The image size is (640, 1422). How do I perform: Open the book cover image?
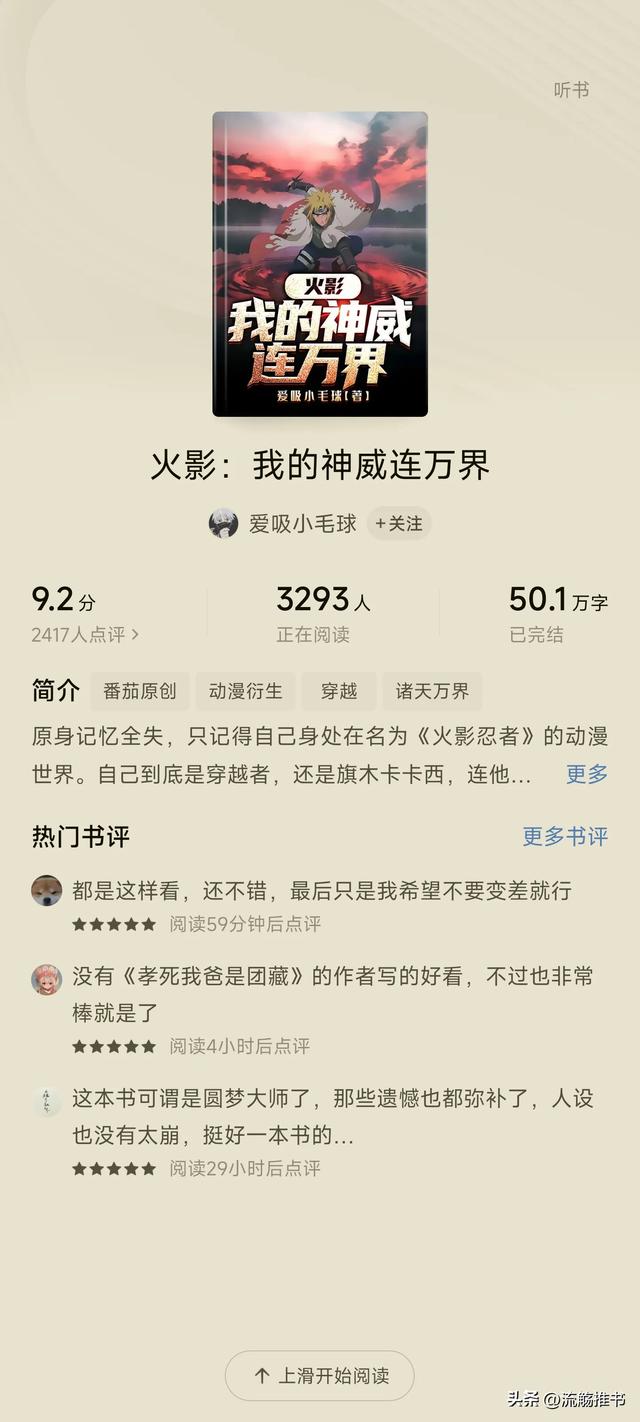point(320,264)
